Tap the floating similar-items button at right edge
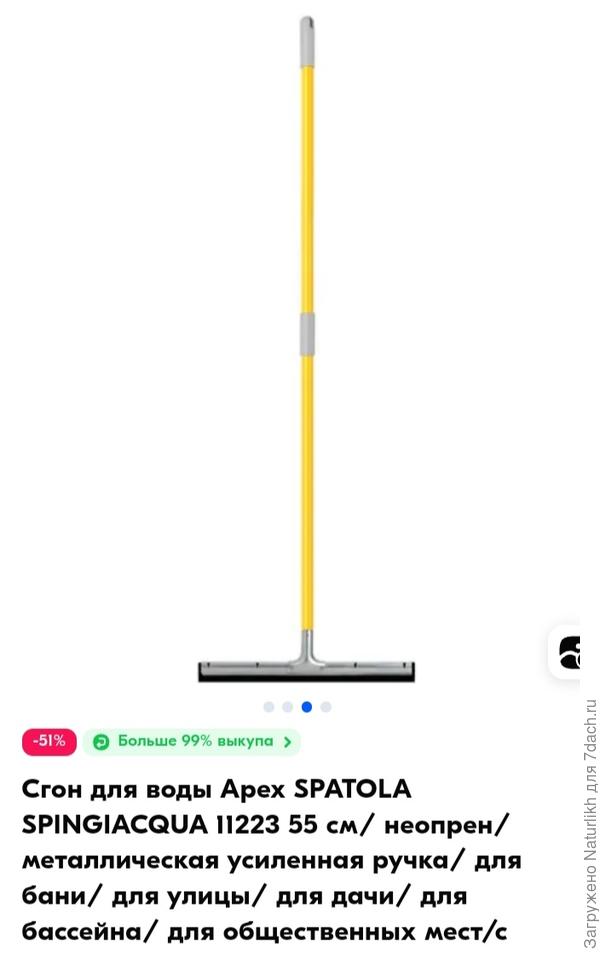This screenshot has height=953, width=600. (568, 652)
